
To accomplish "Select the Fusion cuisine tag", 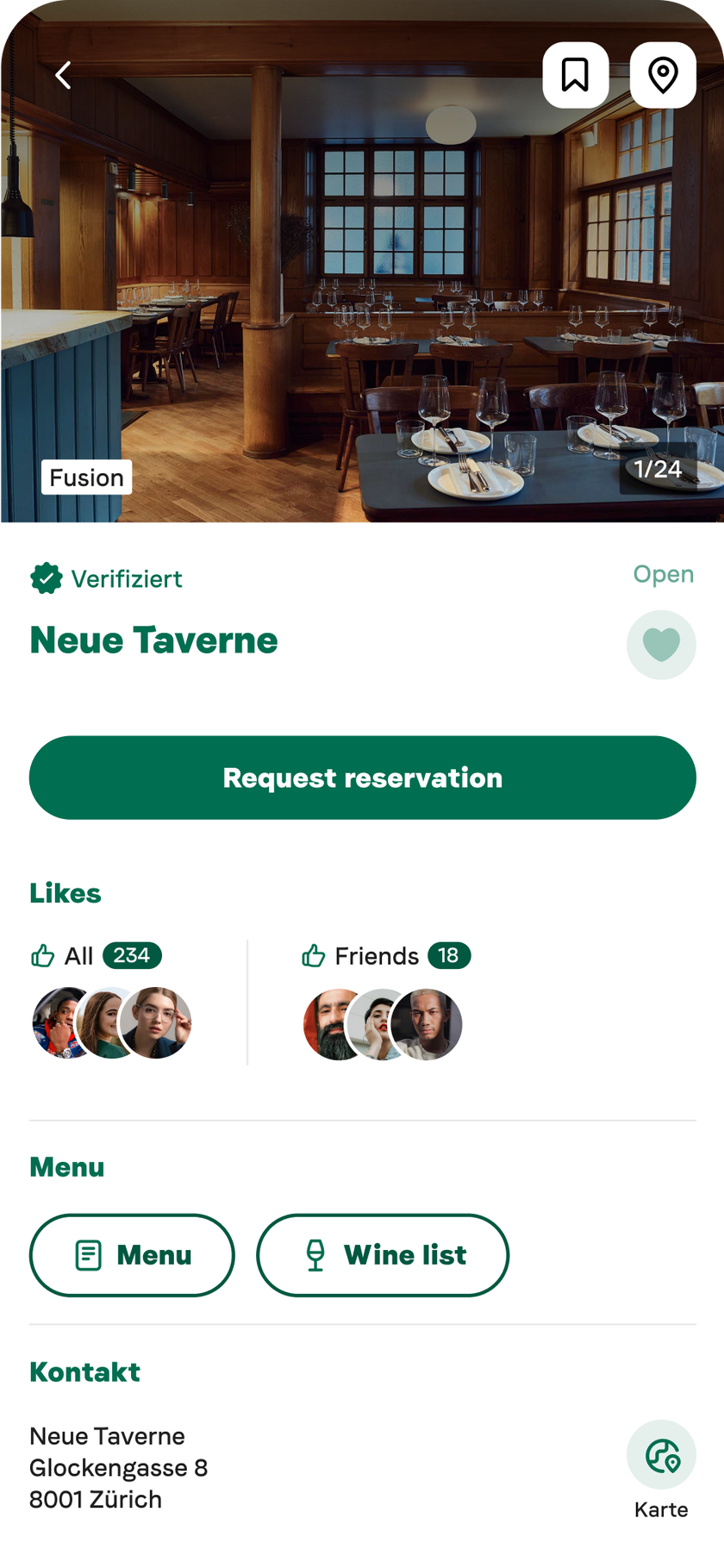I will [86, 478].
